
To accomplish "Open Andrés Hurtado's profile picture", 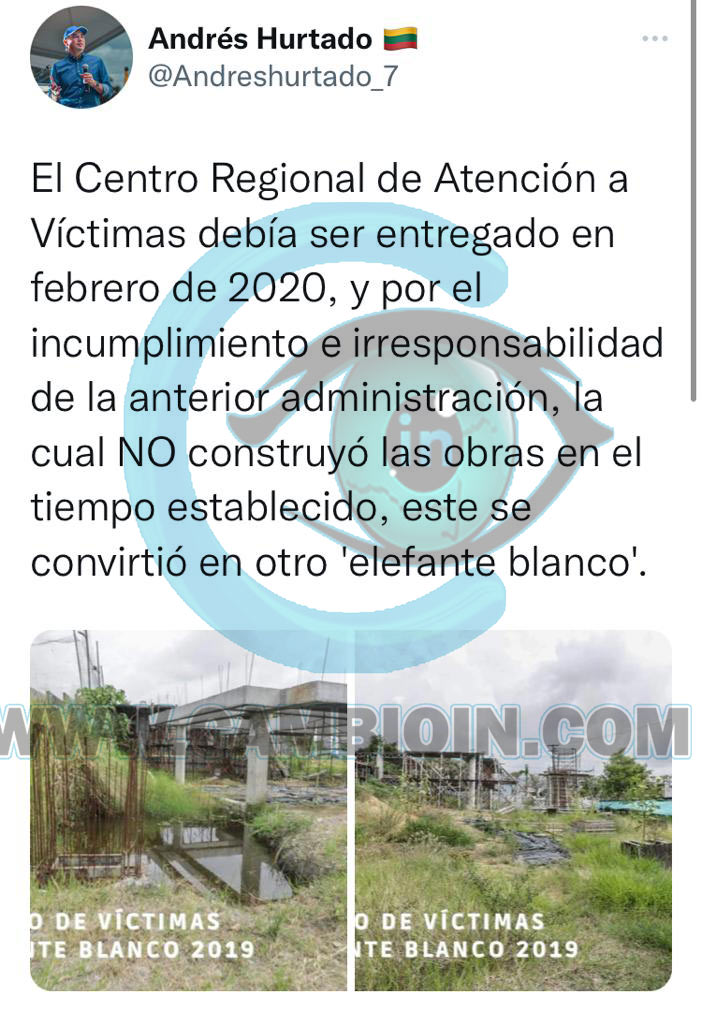I will 81,59.
